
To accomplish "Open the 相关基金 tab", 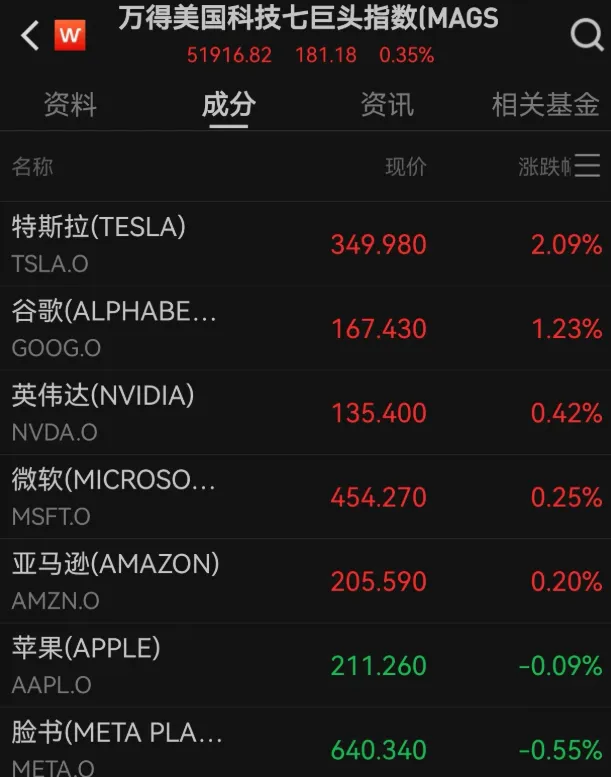I will (545, 104).
